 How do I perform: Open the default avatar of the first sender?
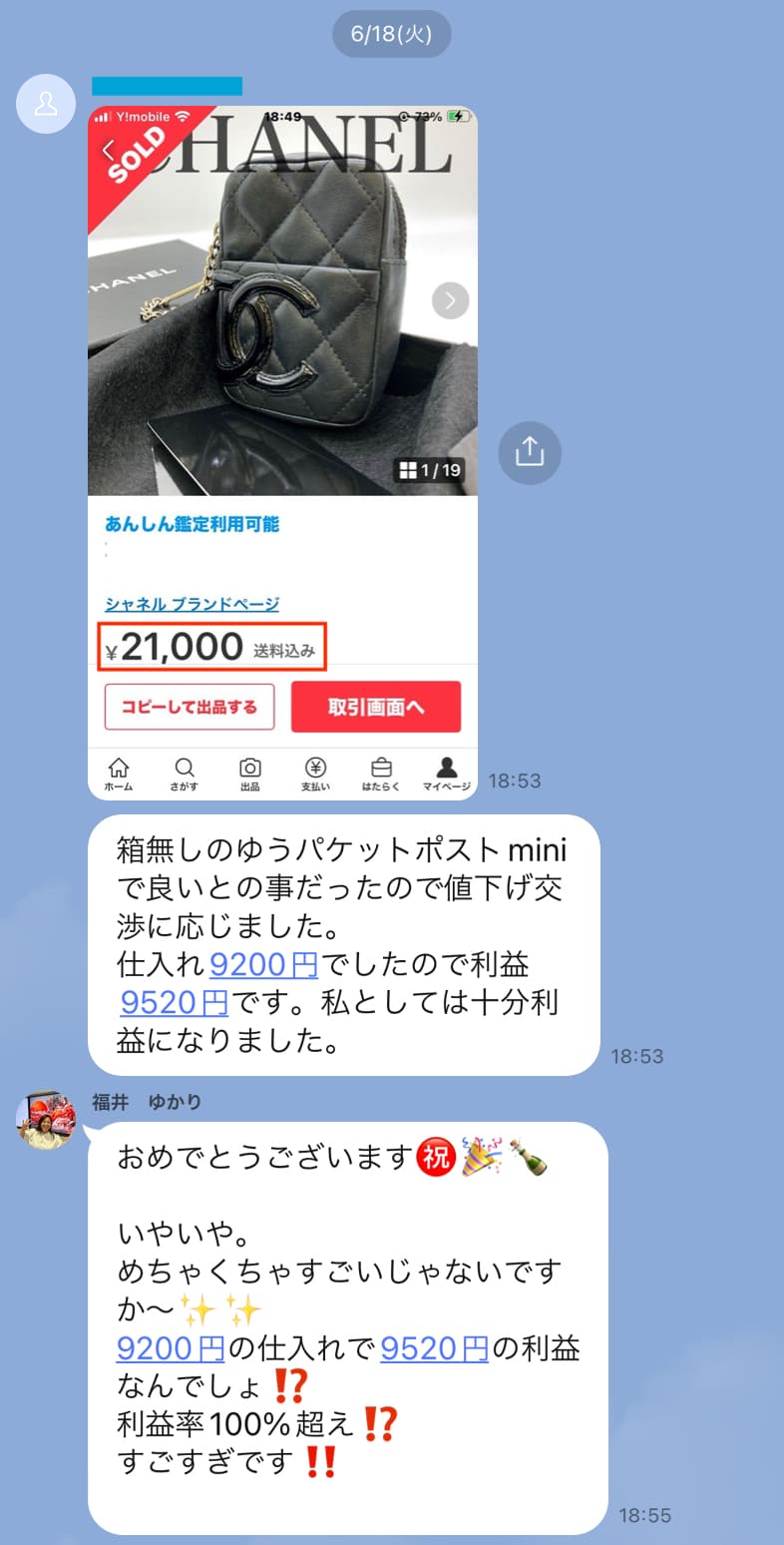(x=46, y=104)
